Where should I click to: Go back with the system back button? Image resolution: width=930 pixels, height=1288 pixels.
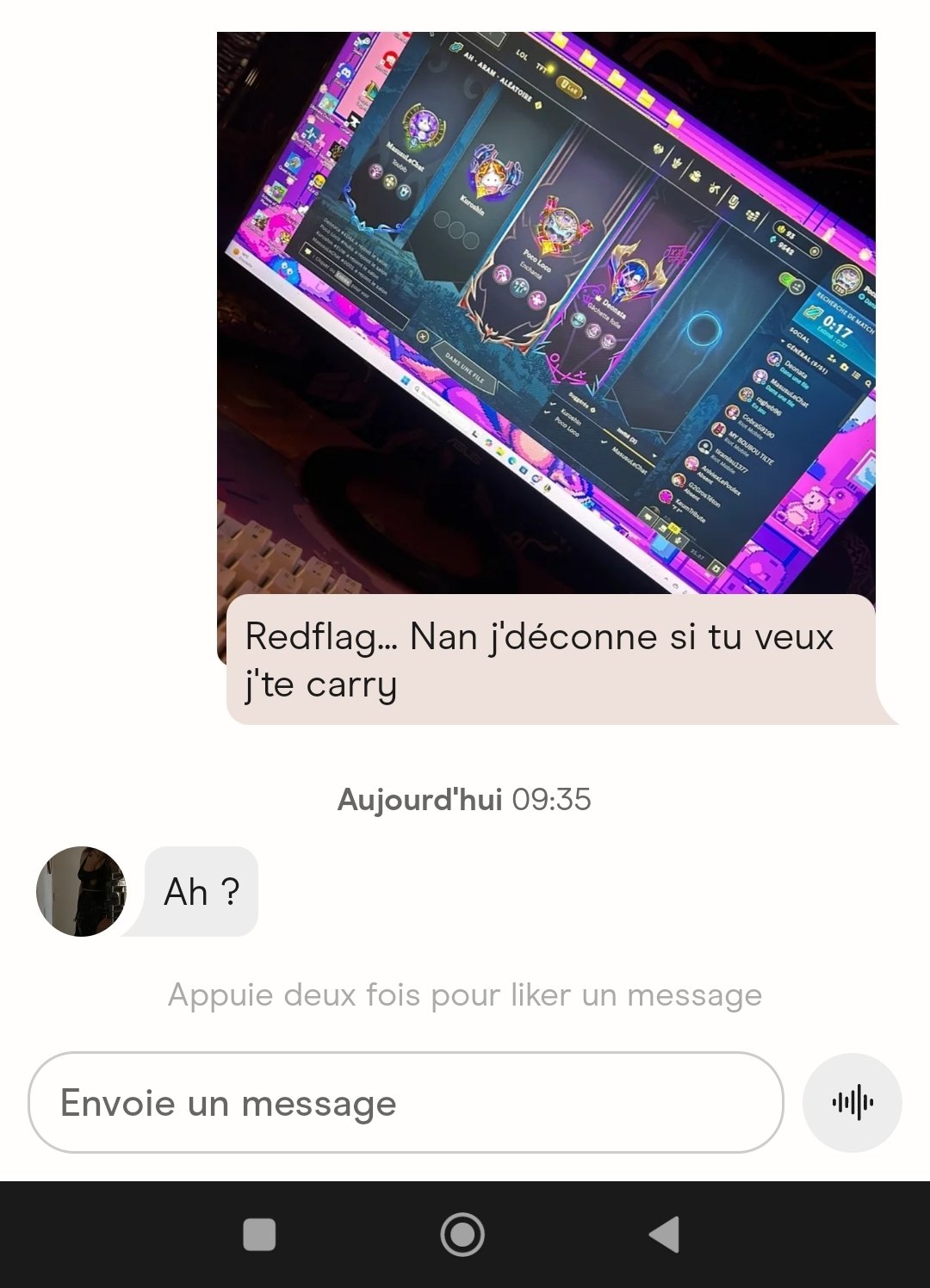(665, 1235)
